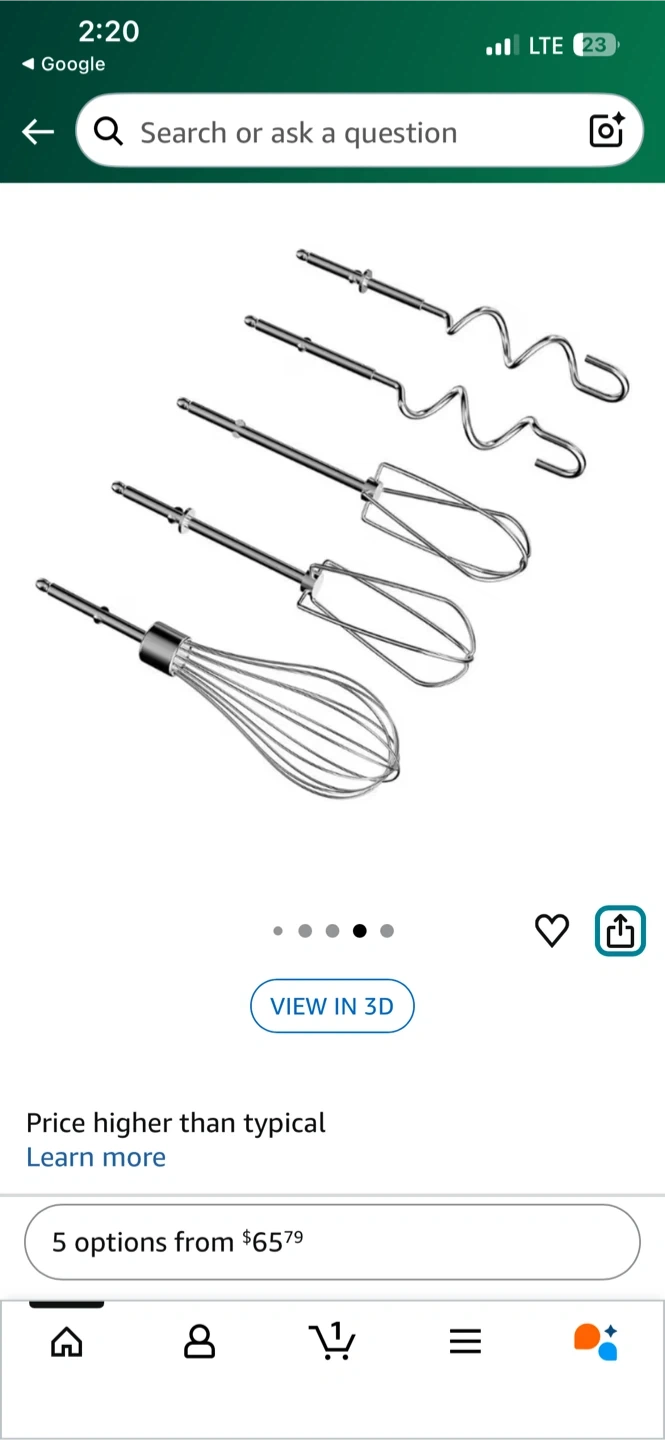The width and height of the screenshot is (665, 1440).
Task: Add this item to your wish list
Action: click(552, 931)
